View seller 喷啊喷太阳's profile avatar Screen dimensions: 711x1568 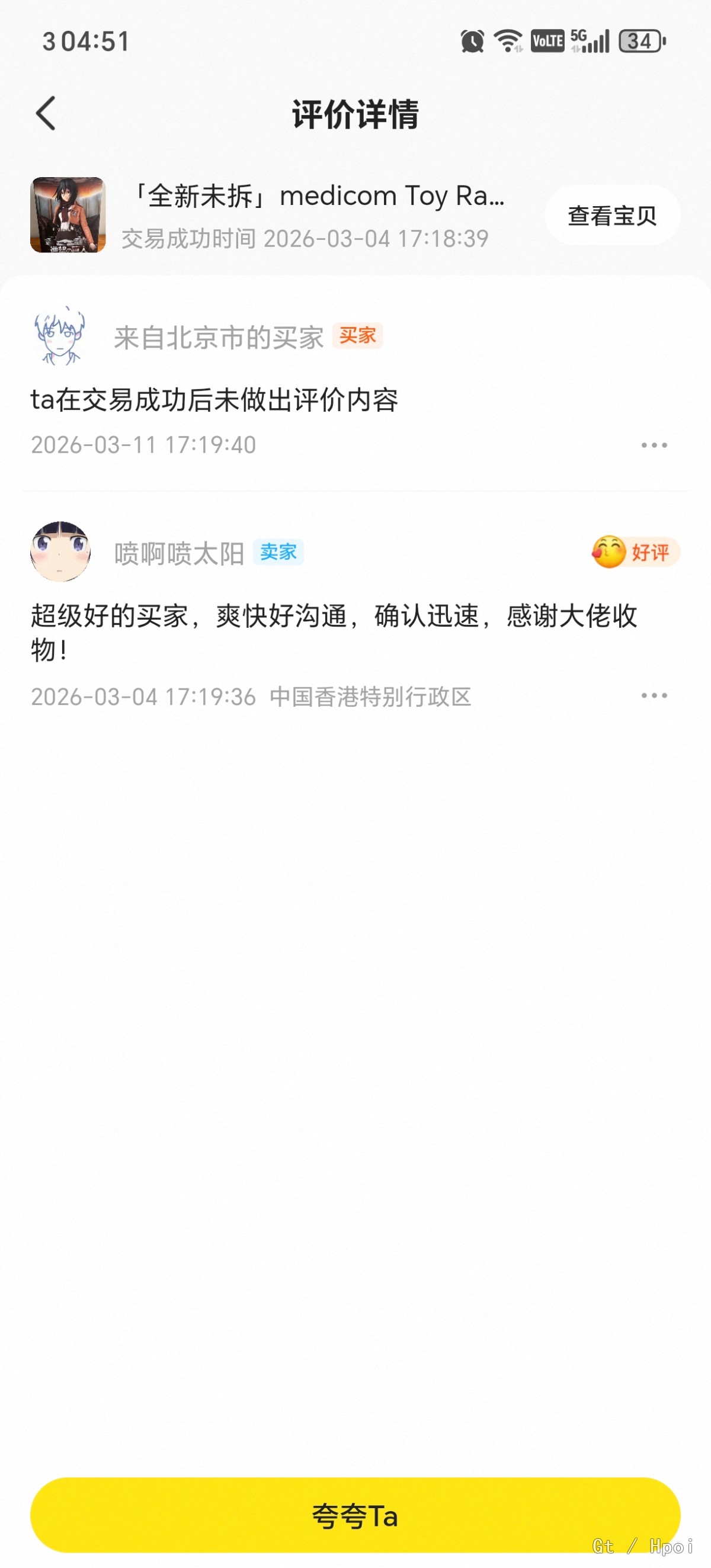tap(60, 551)
